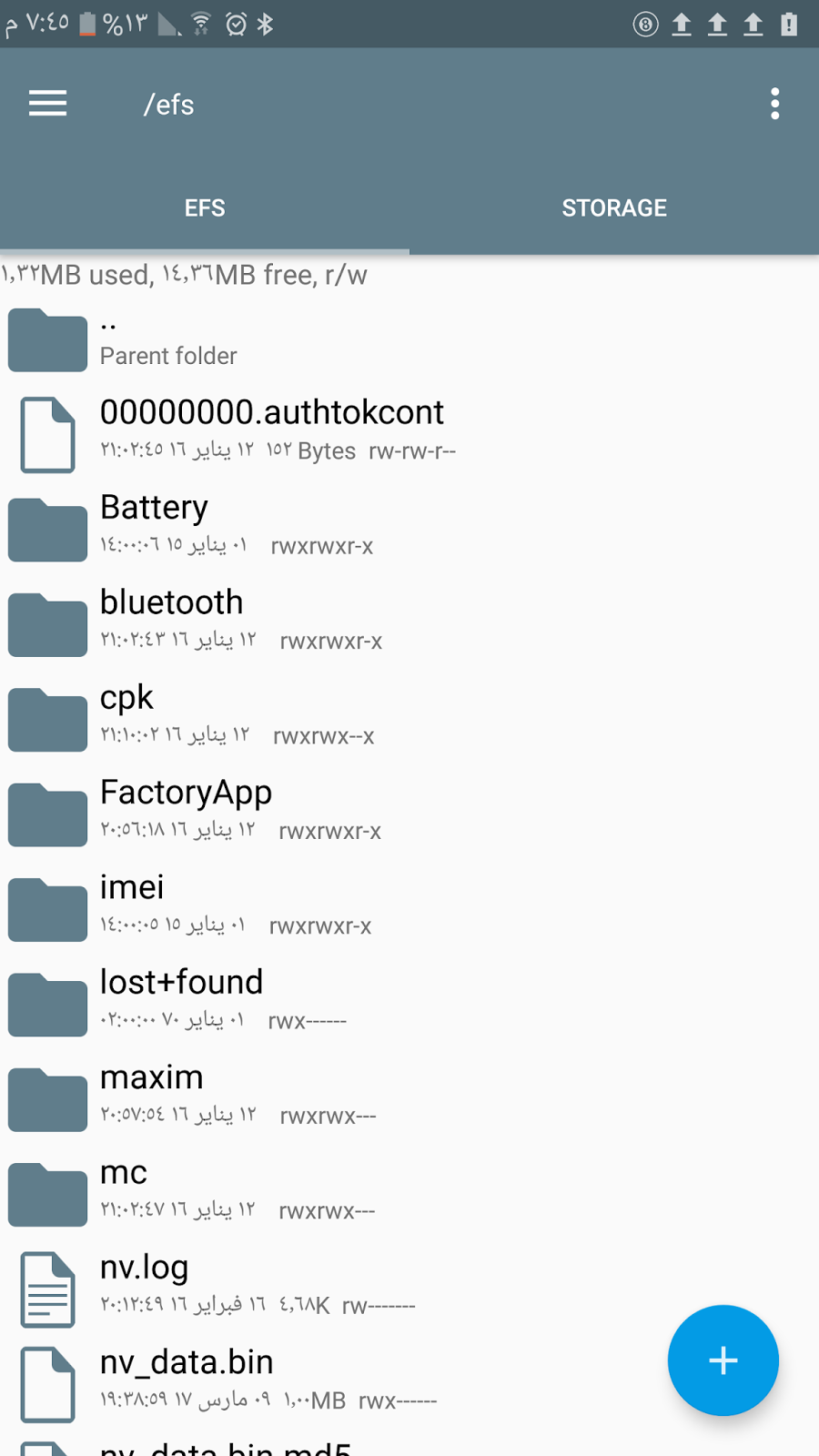The width and height of the screenshot is (819, 1456).
Task: Tap the blue plus add button
Action: (x=723, y=1360)
